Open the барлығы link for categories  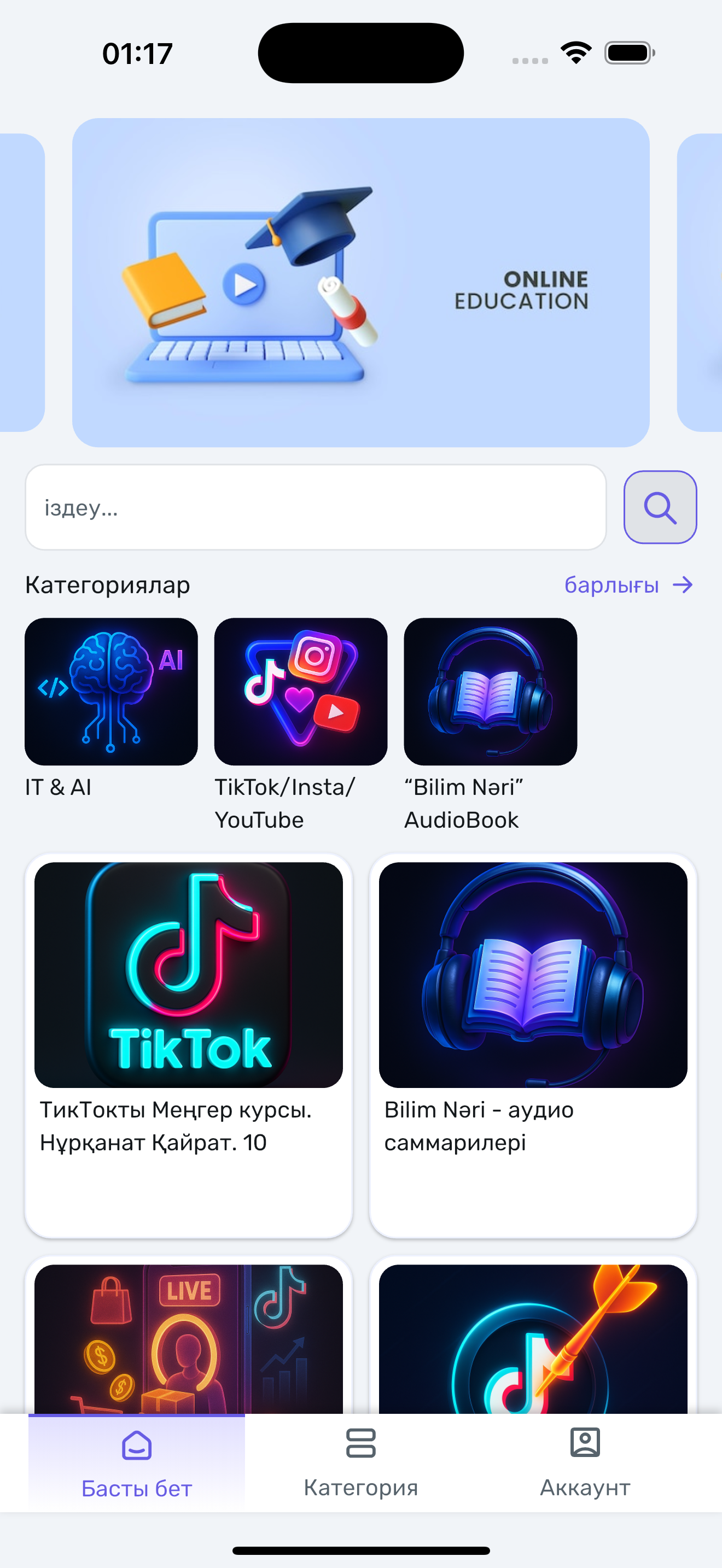[611, 585]
